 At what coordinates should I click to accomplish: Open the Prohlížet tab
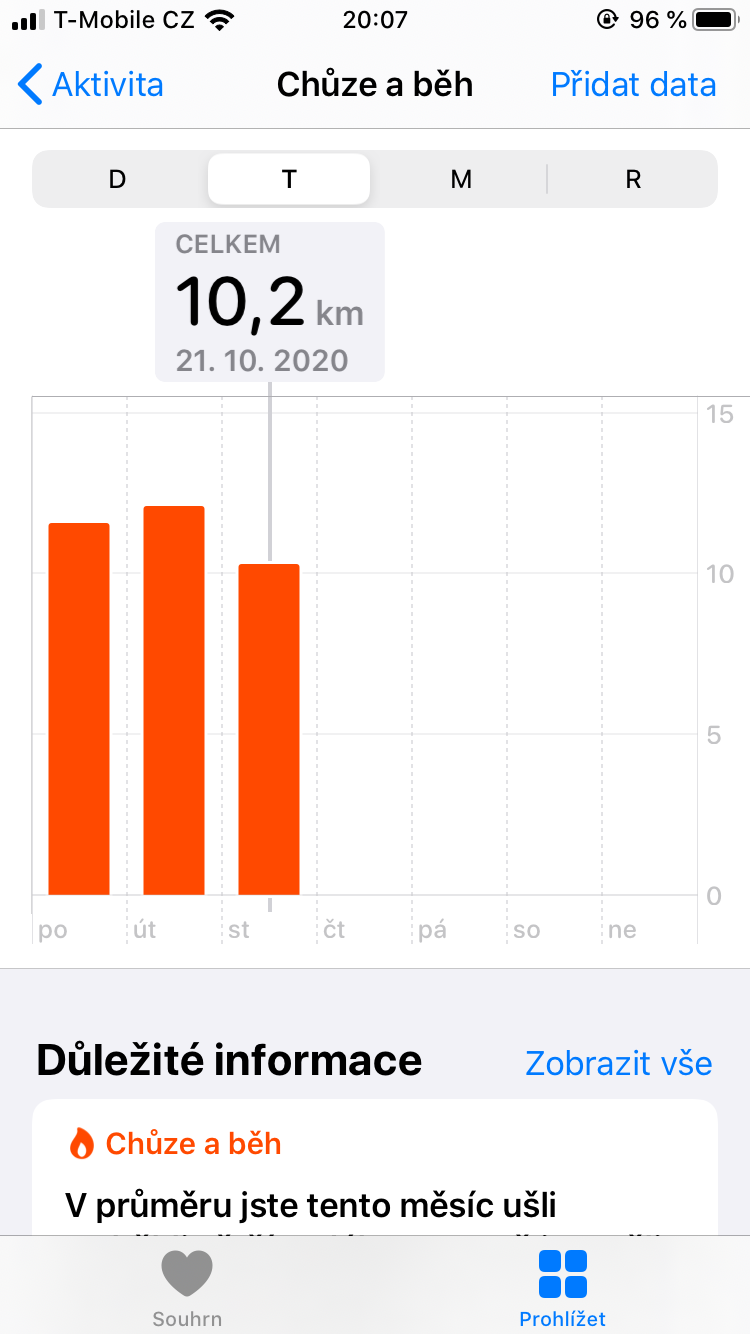[x=563, y=1288]
